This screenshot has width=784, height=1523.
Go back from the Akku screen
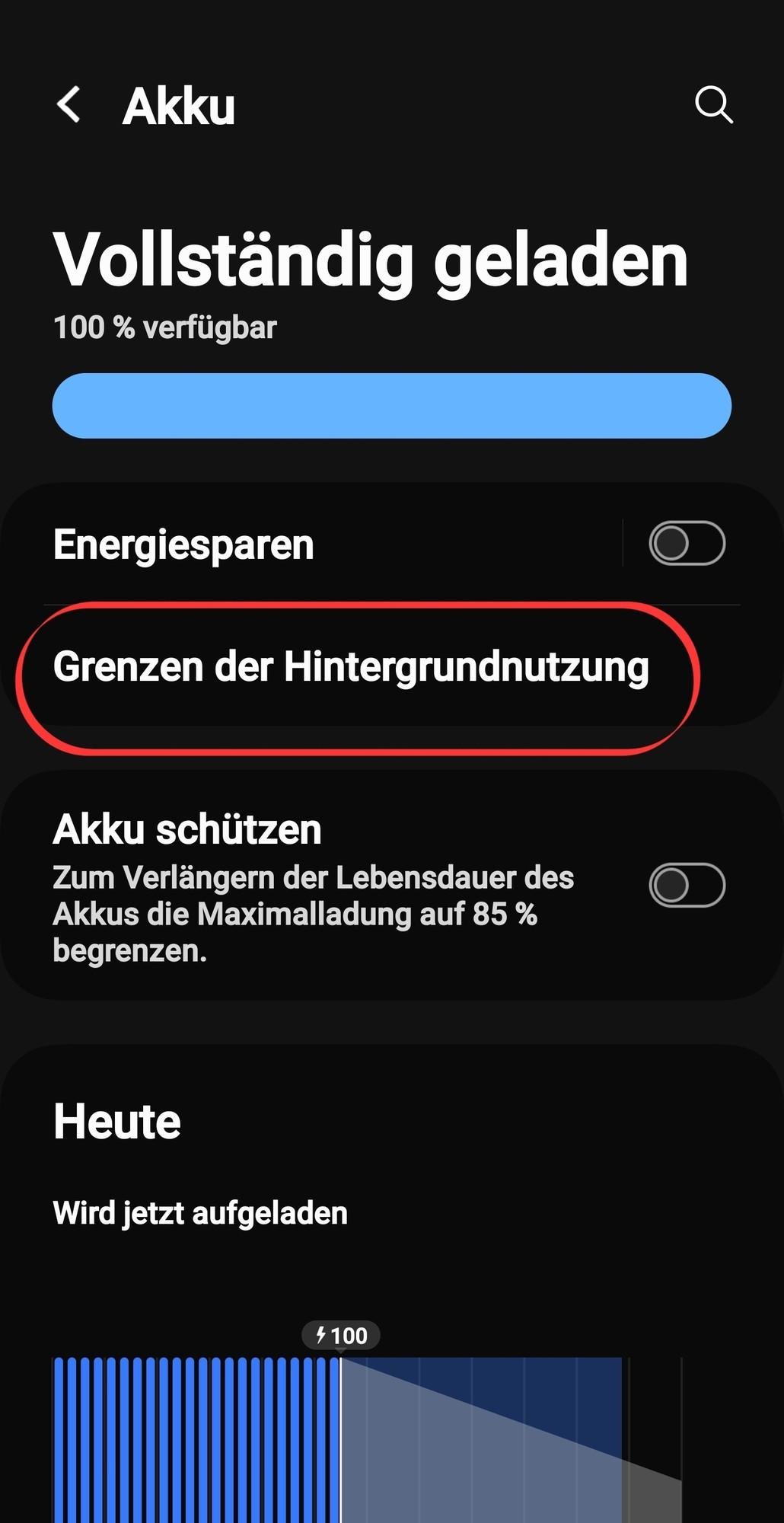[69, 104]
